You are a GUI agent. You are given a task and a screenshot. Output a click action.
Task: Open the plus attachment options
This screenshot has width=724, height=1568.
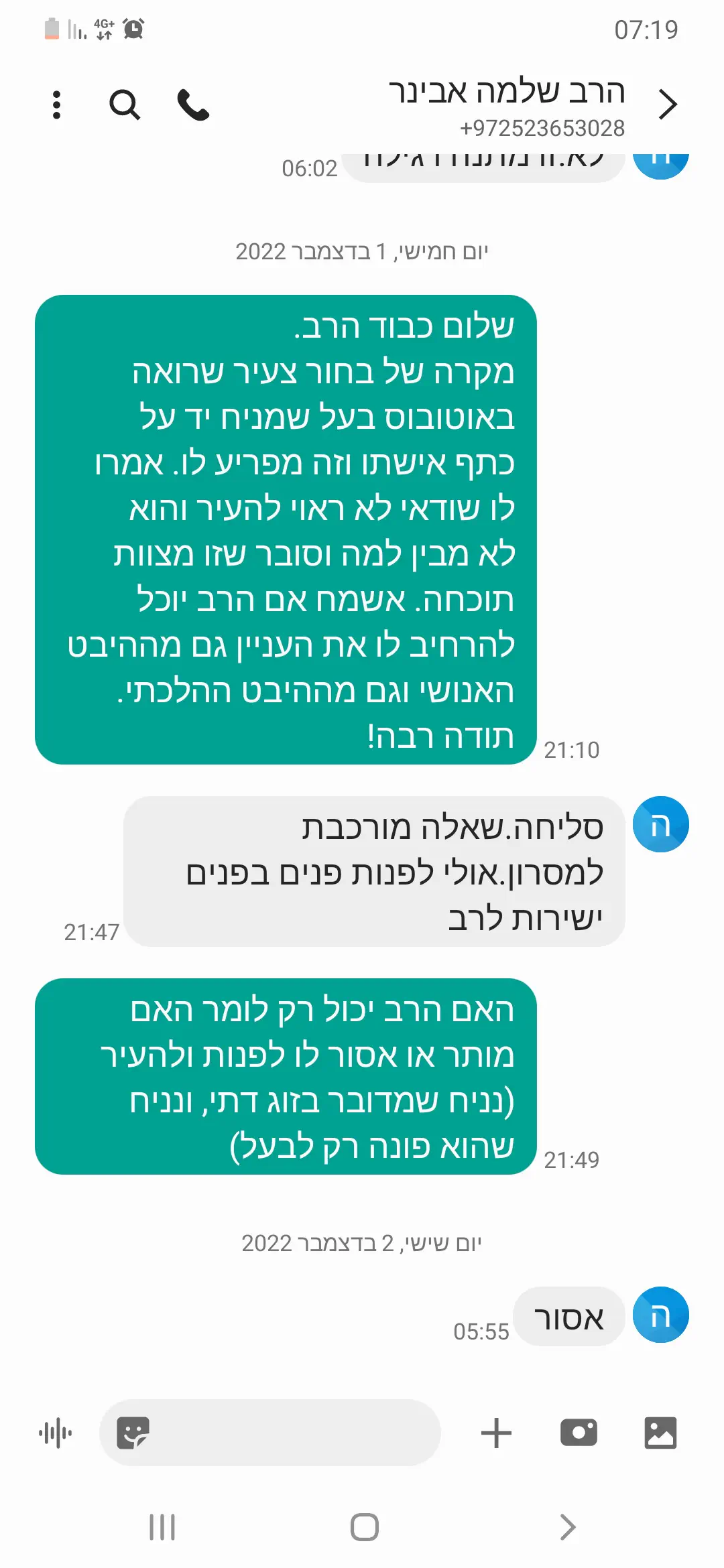click(496, 1433)
